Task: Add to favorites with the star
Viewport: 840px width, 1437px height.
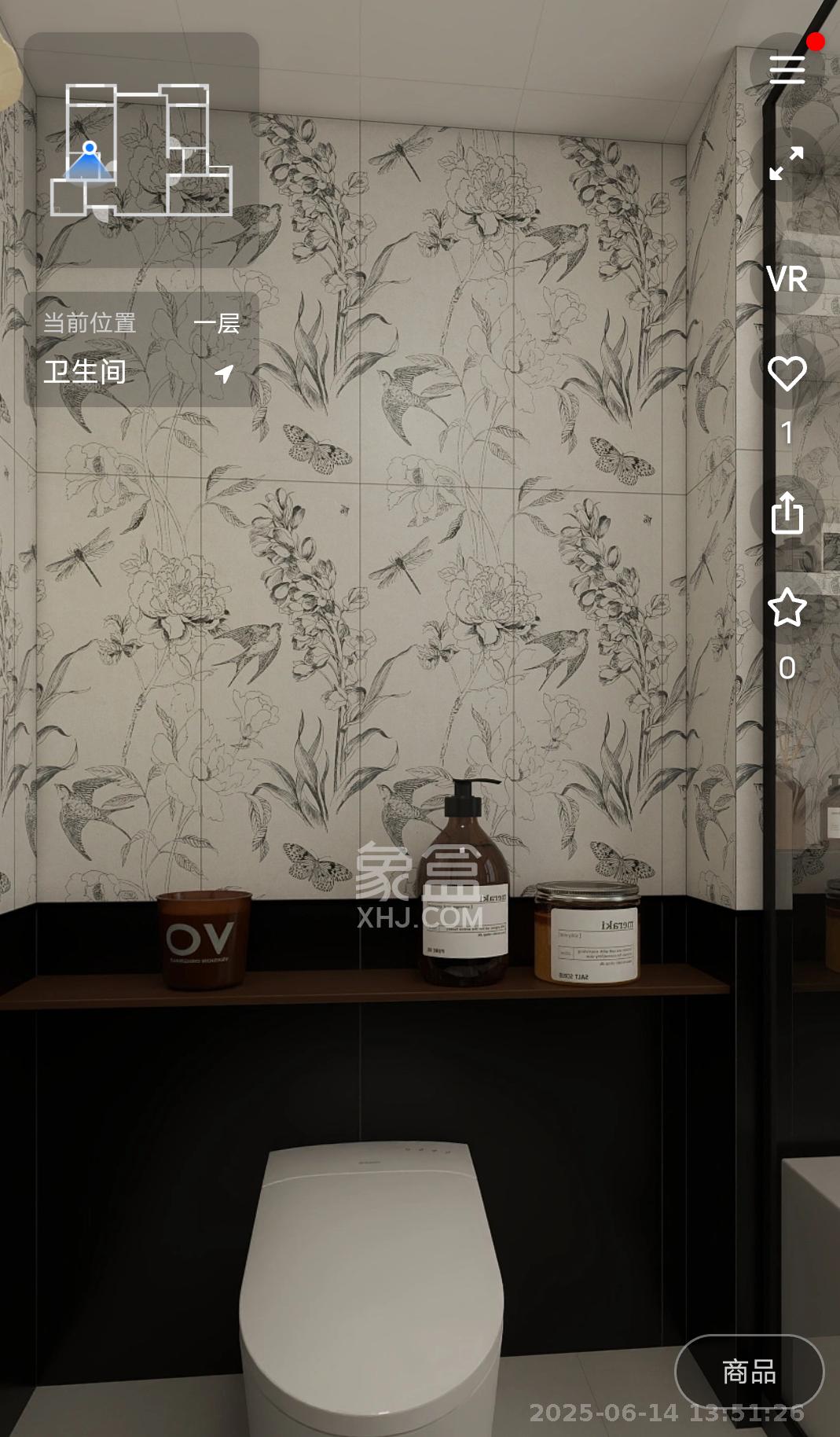Action: (x=787, y=608)
